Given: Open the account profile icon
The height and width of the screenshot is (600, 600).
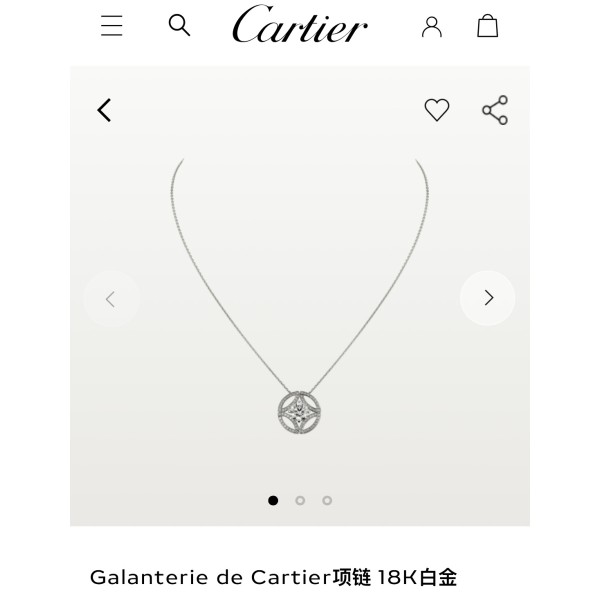Looking at the screenshot, I should pos(432,26).
